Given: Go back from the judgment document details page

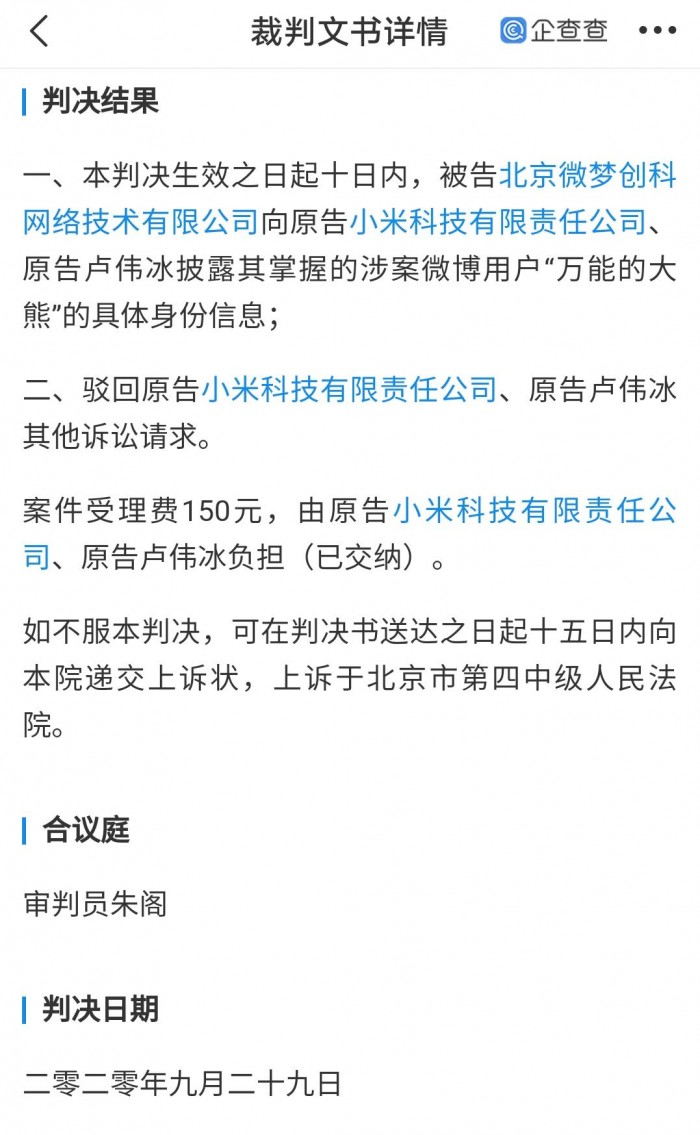Looking at the screenshot, I should point(39,32).
